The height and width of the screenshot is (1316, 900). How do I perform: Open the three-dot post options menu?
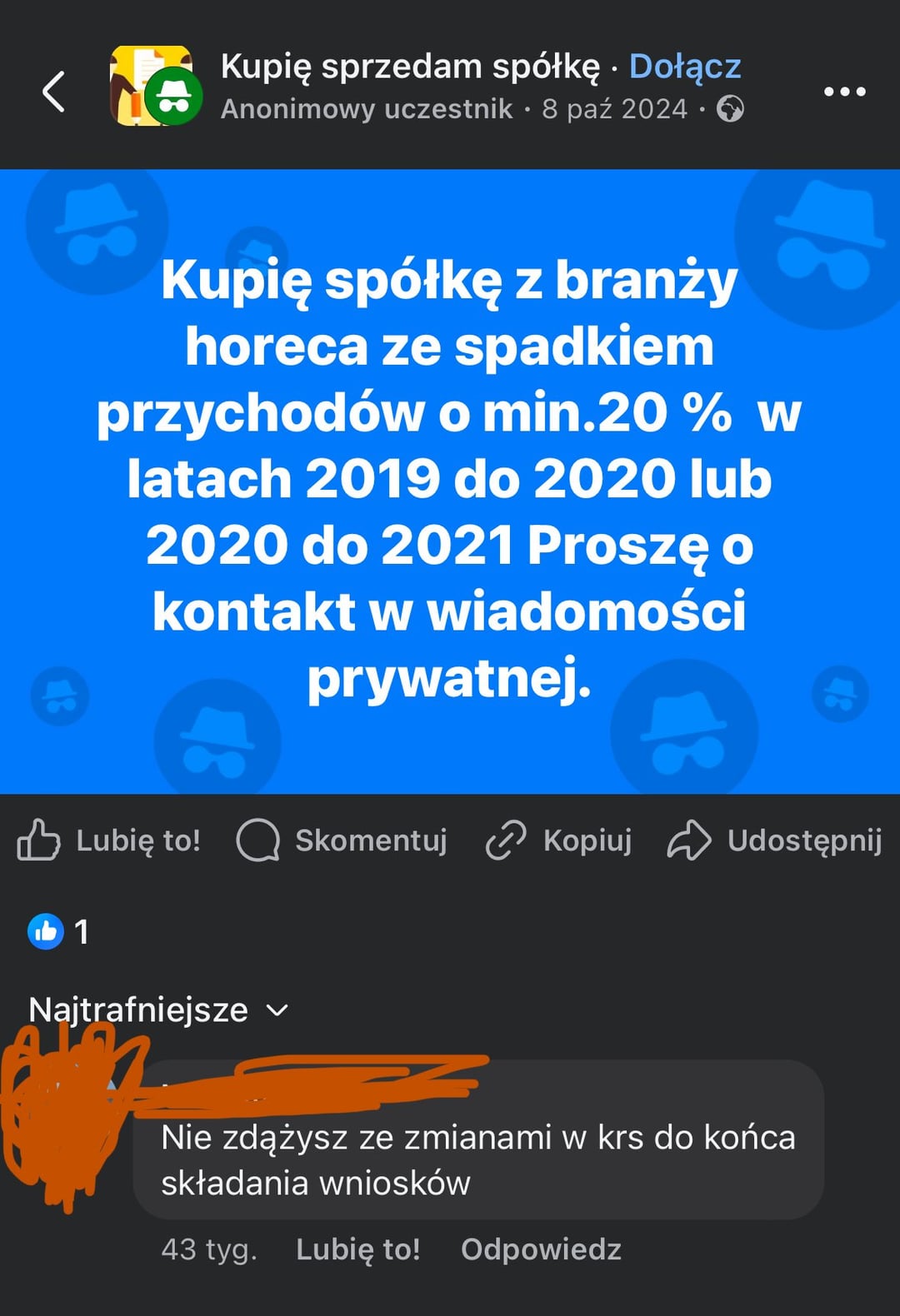pyautogui.click(x=844, y=91)
